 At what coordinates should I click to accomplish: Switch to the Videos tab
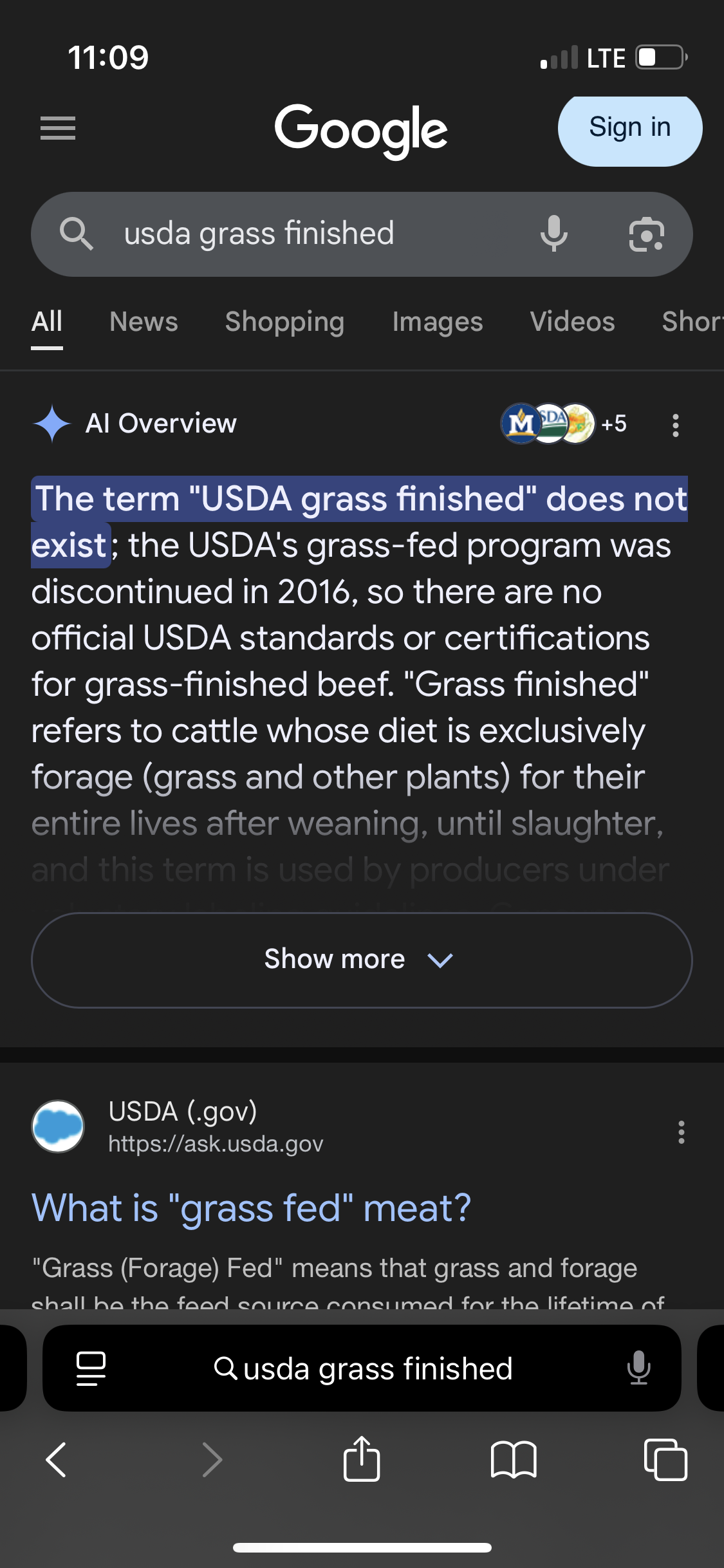[572, 322]
